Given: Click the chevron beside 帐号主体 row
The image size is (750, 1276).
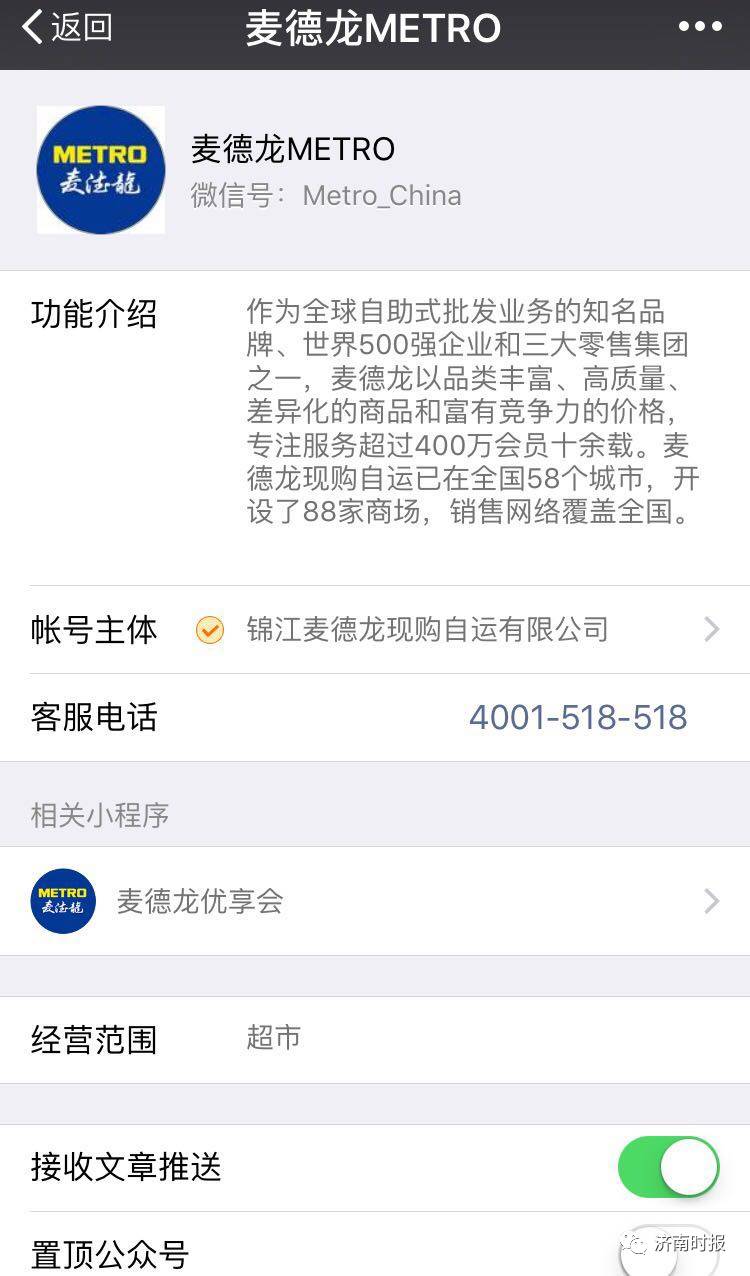Looking at the screenshot, I should pos(712,630).
